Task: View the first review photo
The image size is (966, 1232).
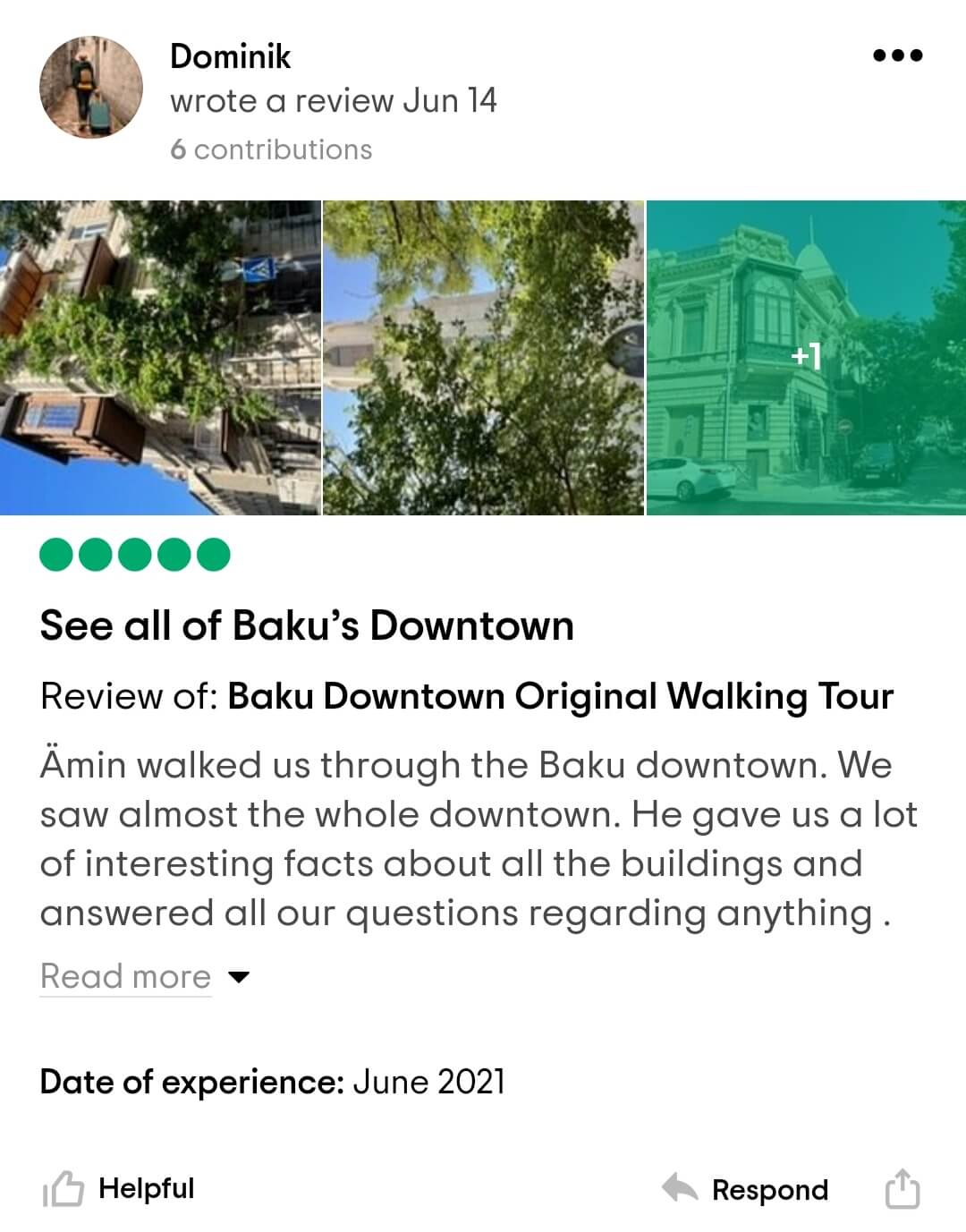Action: tap(160, 358)
